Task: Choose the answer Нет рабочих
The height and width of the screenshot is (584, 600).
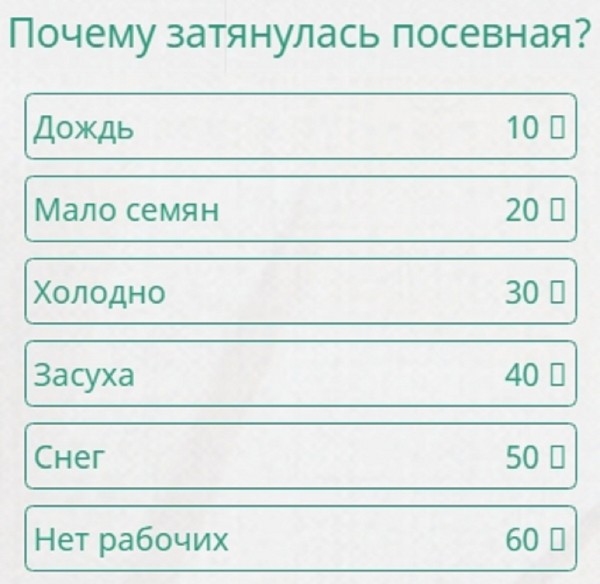Action: point(300,539)
